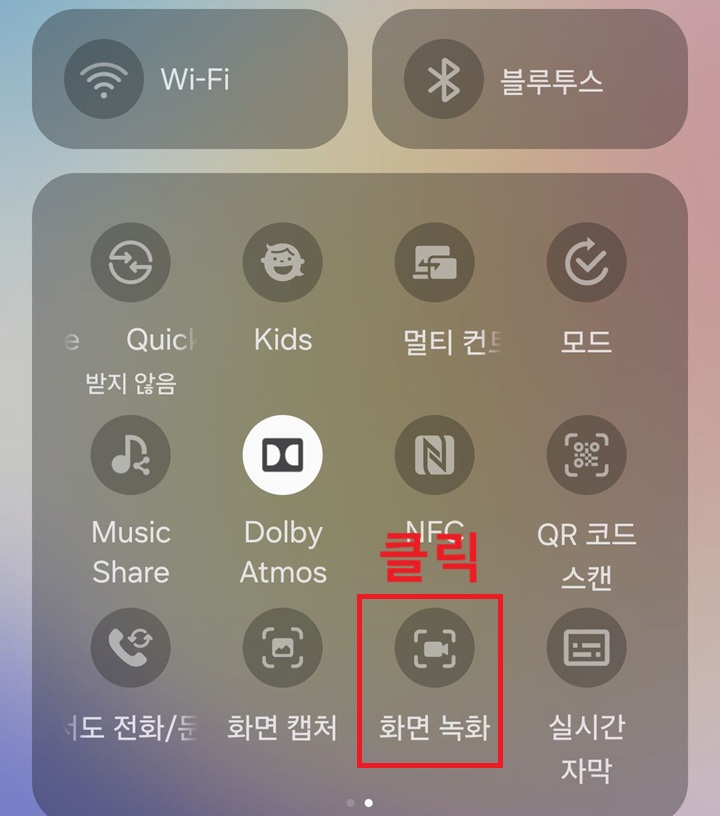Viewport: 720px width, 816px height.
Task: Tap the 받지 않음 status text
Action: pyautogui.click(x=130, y=383)
